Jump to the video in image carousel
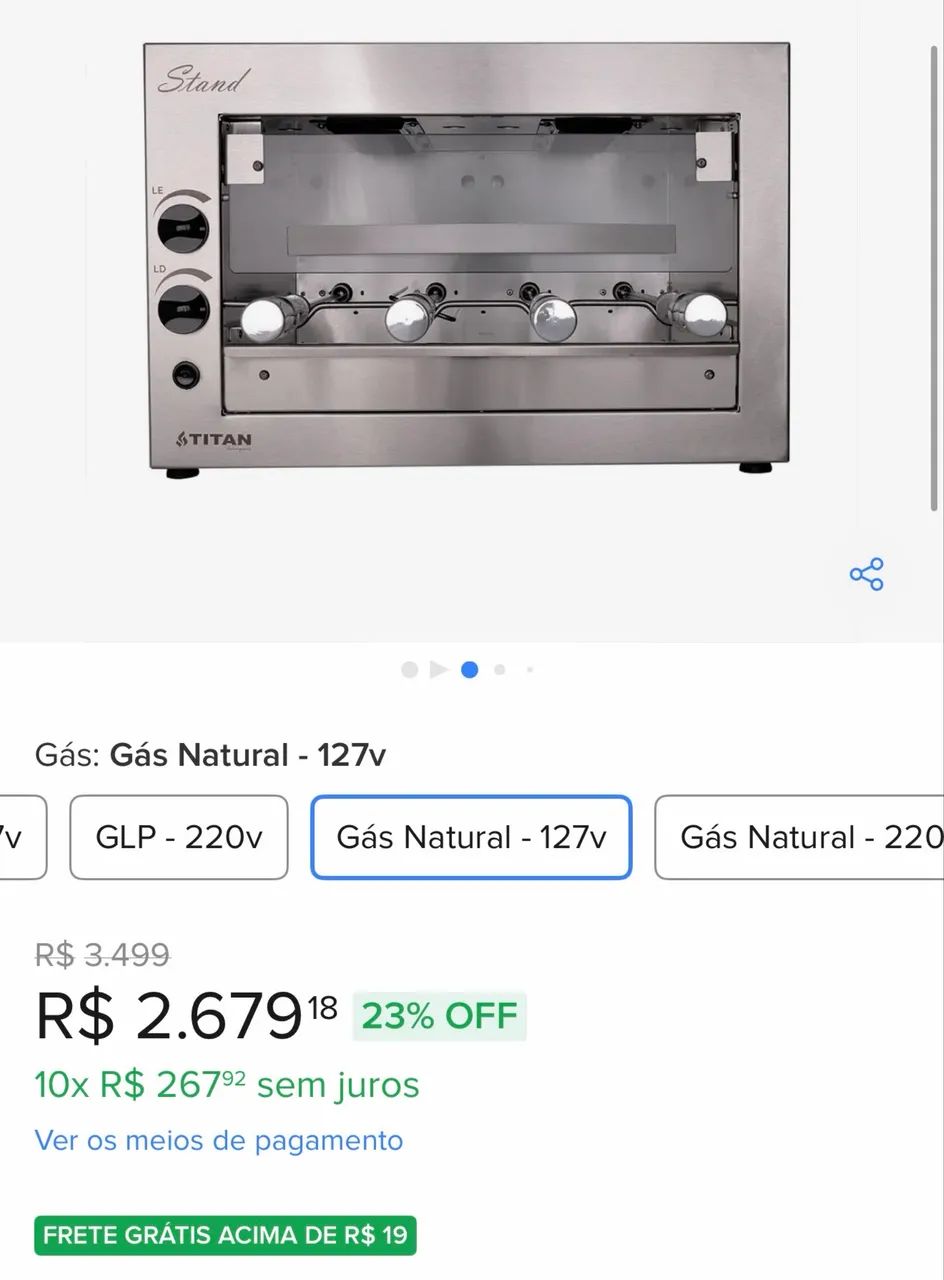The height and width of the screenshot is (1280, 944). (x=438, y=670)
